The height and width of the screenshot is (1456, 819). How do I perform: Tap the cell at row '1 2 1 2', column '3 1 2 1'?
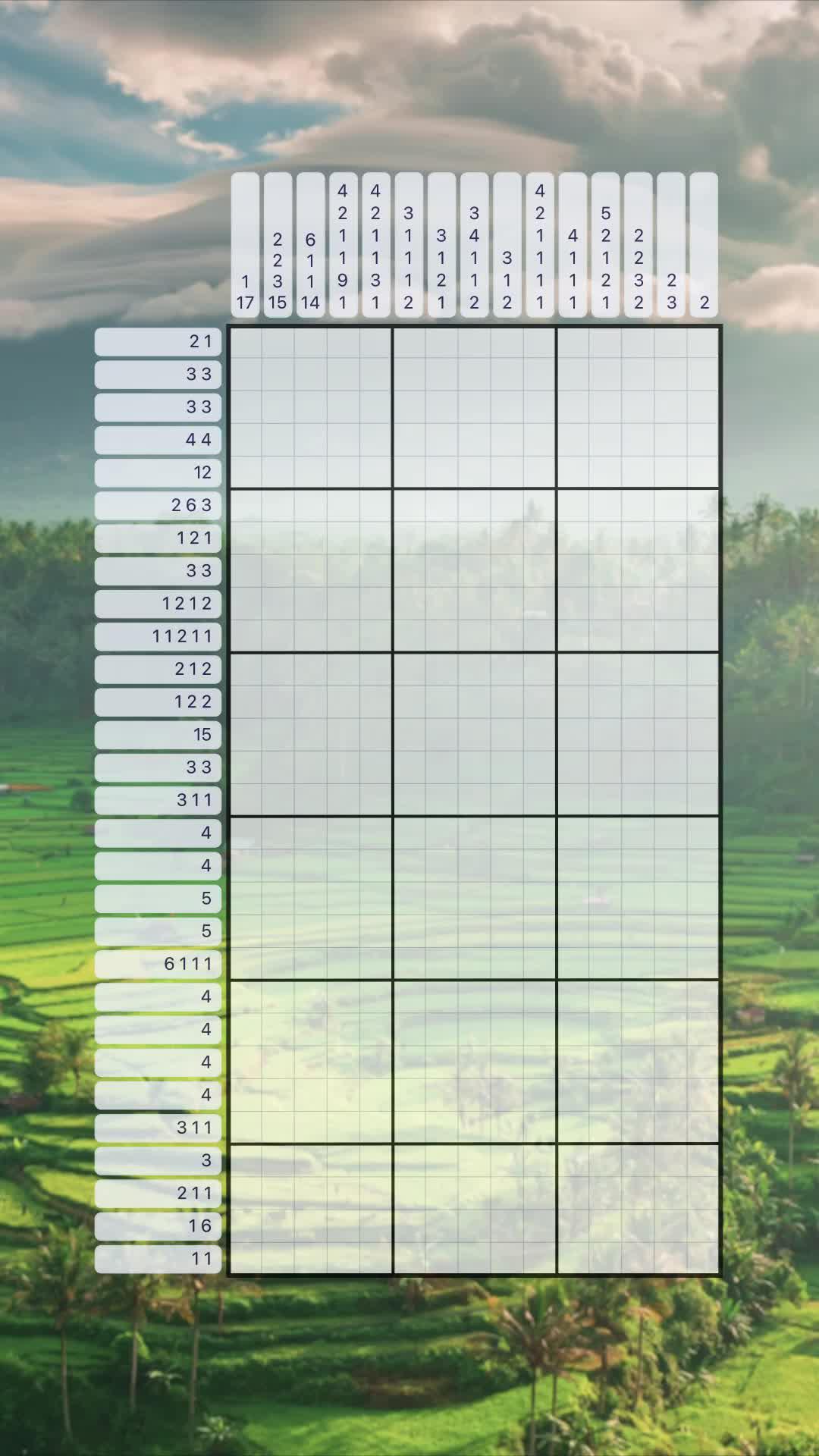441,604
